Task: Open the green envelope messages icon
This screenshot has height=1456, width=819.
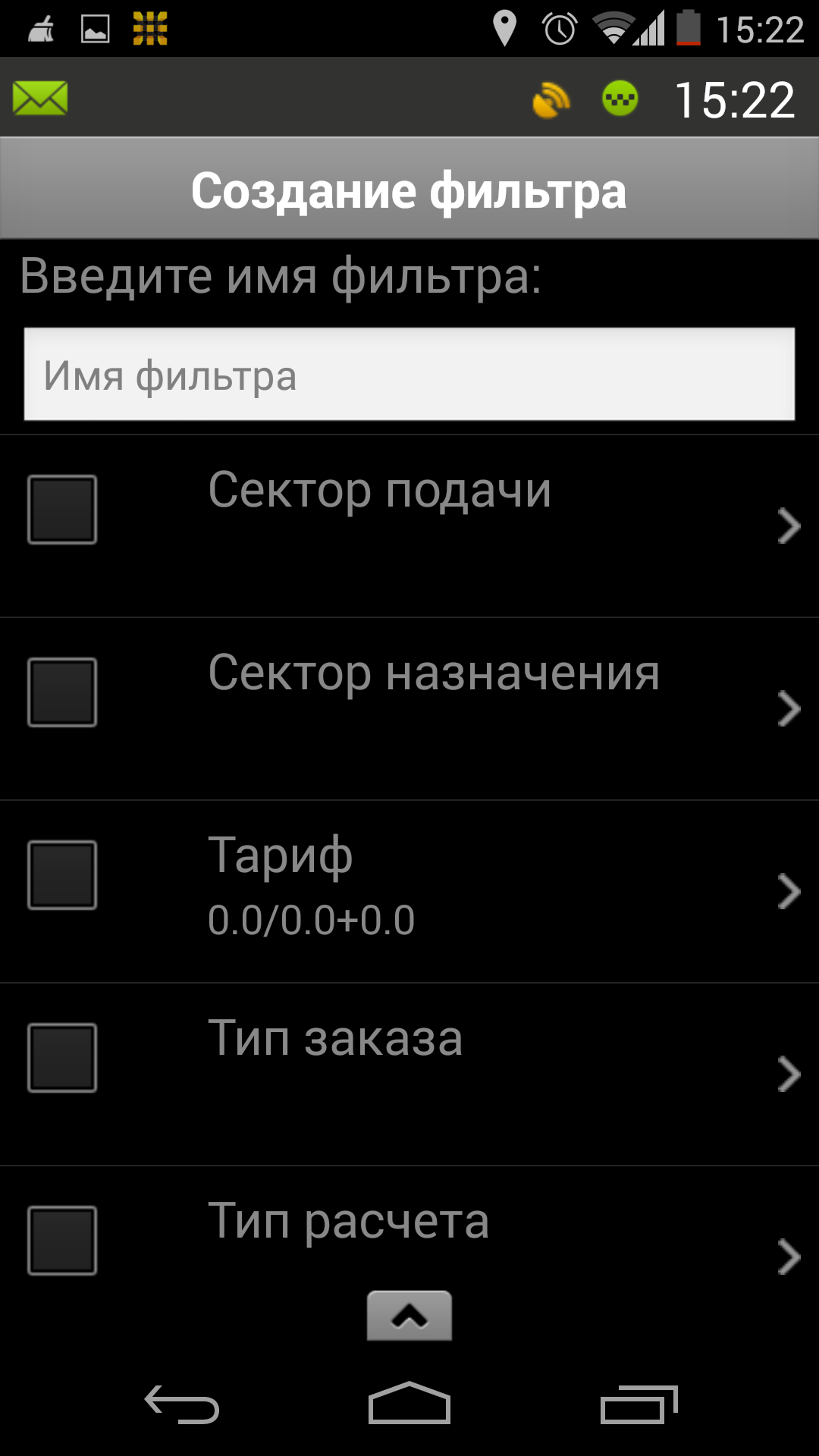Action: click(40, 99)
